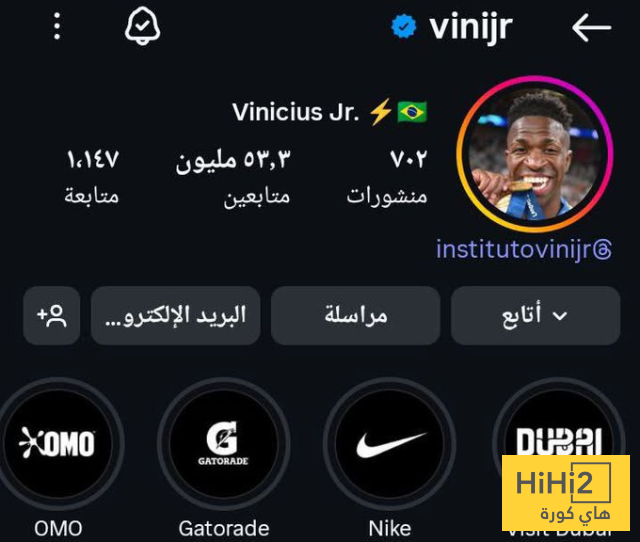640x542 pixels.
Task: Expand the أتابع following dropdown
Action: click(535, 315)
